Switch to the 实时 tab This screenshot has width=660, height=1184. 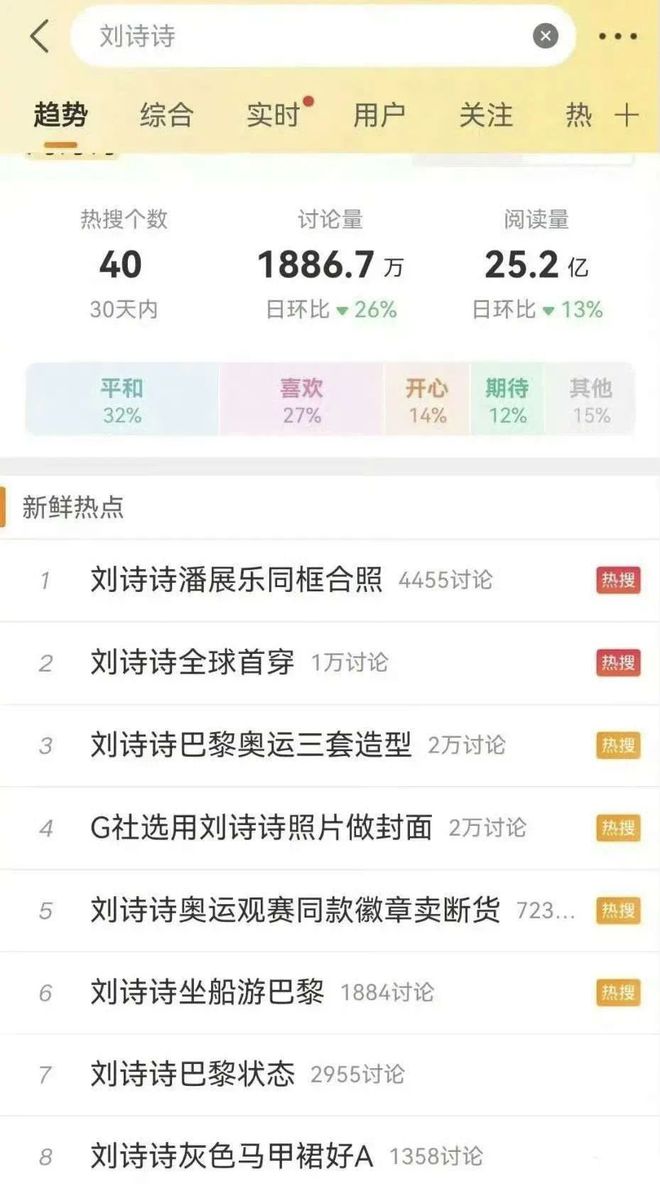[x=273, y=115]
